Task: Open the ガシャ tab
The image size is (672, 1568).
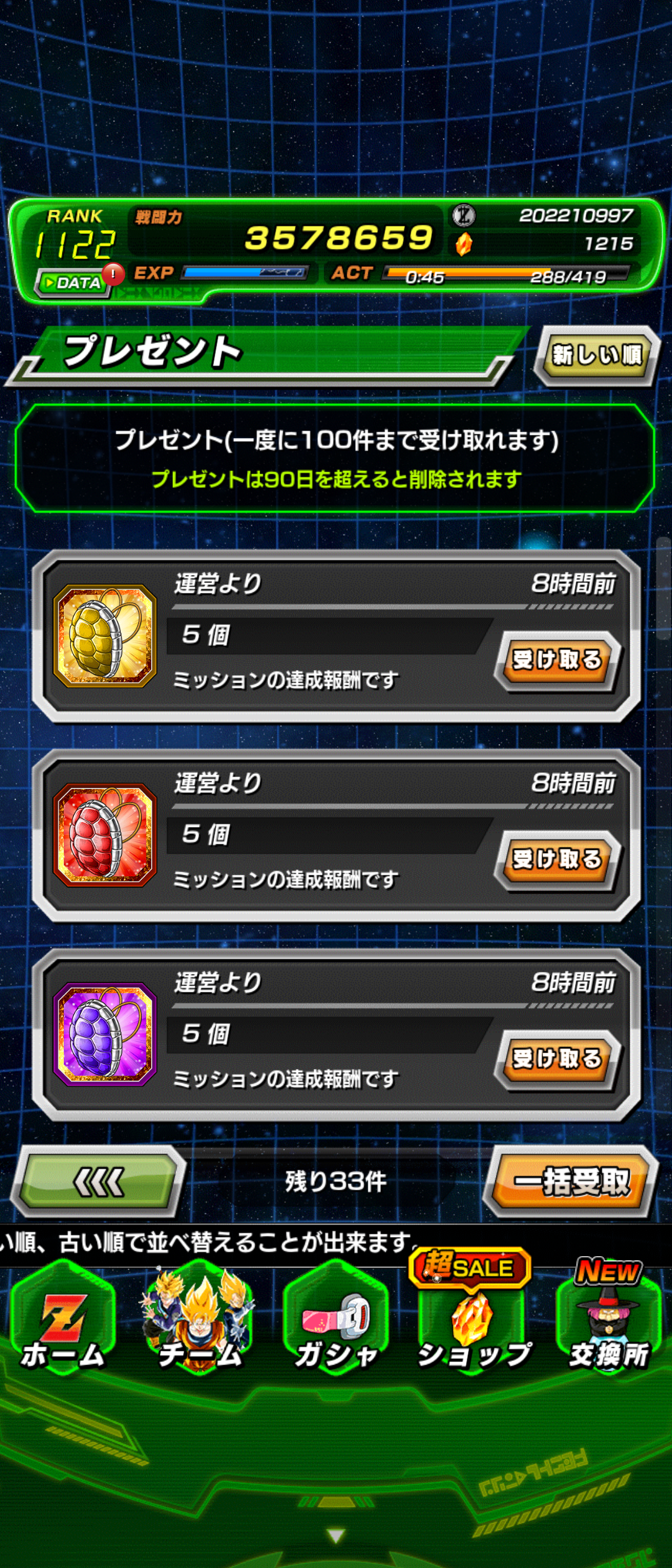Action: (336, 1325)
